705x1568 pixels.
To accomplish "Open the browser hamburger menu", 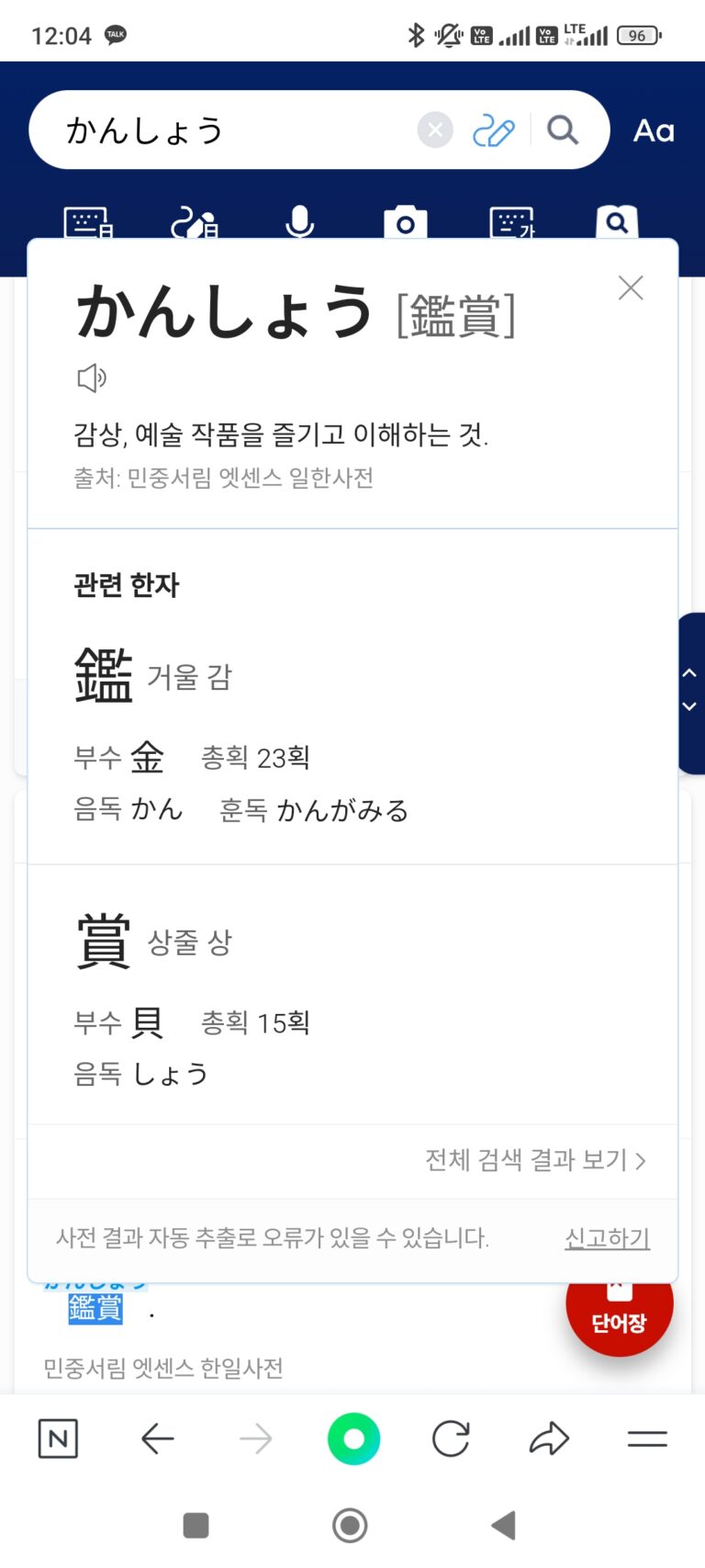I will click(x=647, y=1438).
